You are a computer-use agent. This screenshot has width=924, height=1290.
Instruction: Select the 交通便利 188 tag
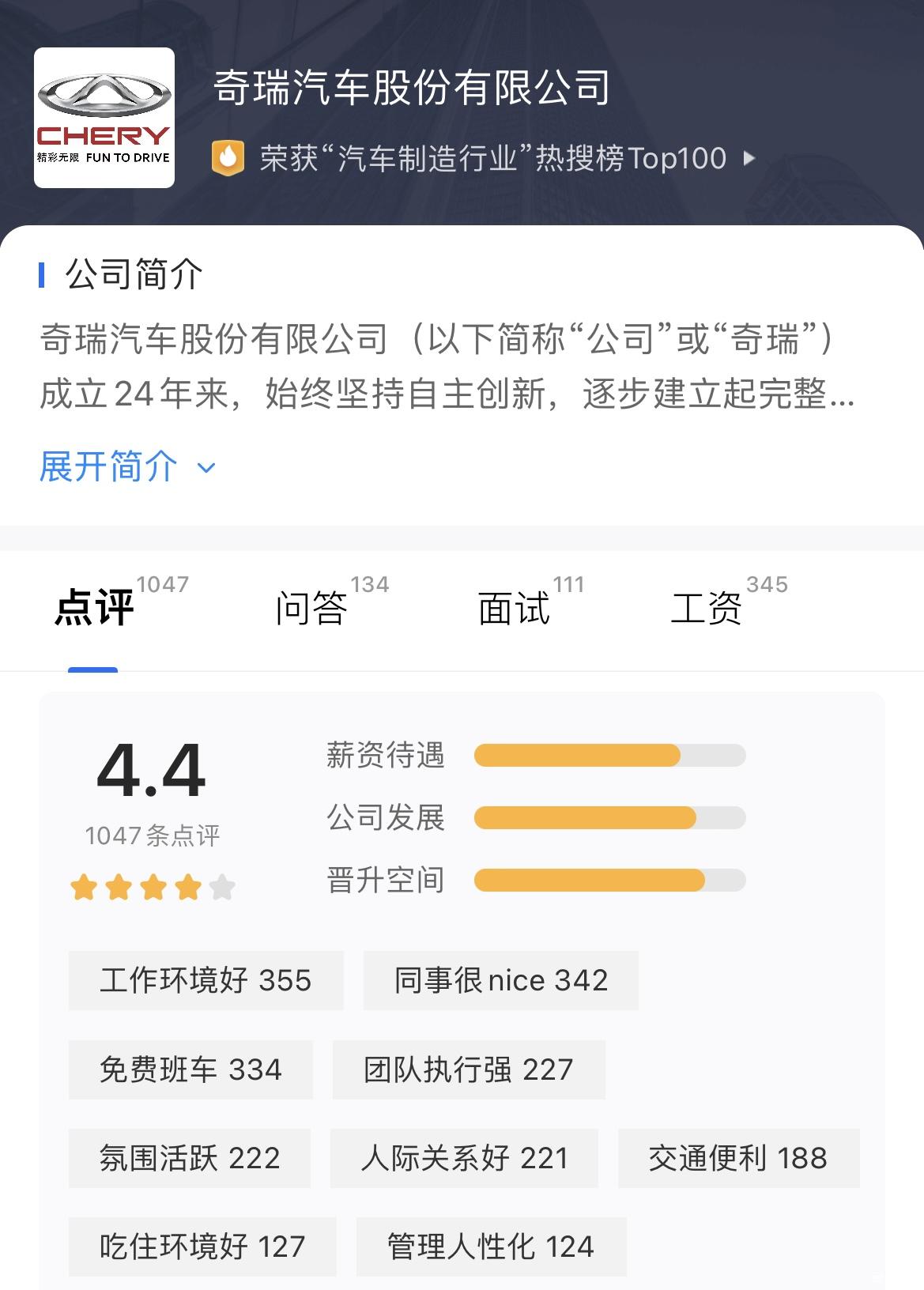[738, 1158]
